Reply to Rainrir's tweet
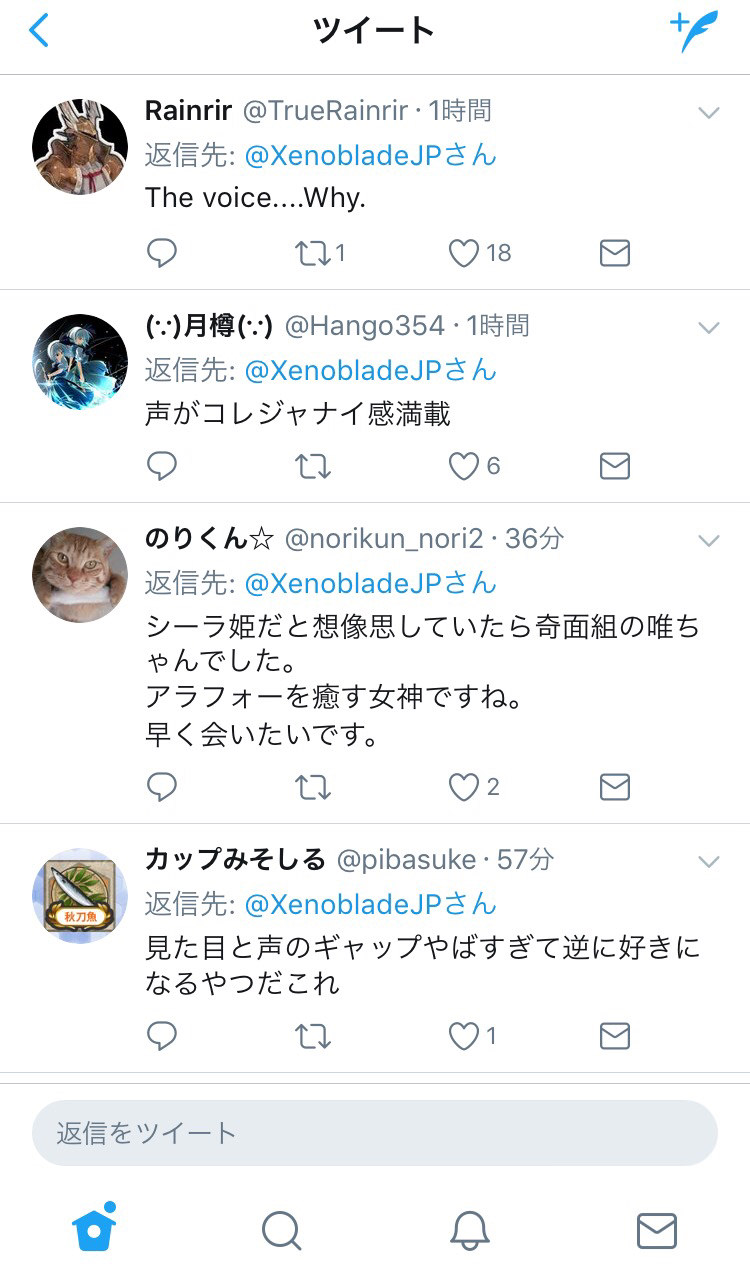 162,253
